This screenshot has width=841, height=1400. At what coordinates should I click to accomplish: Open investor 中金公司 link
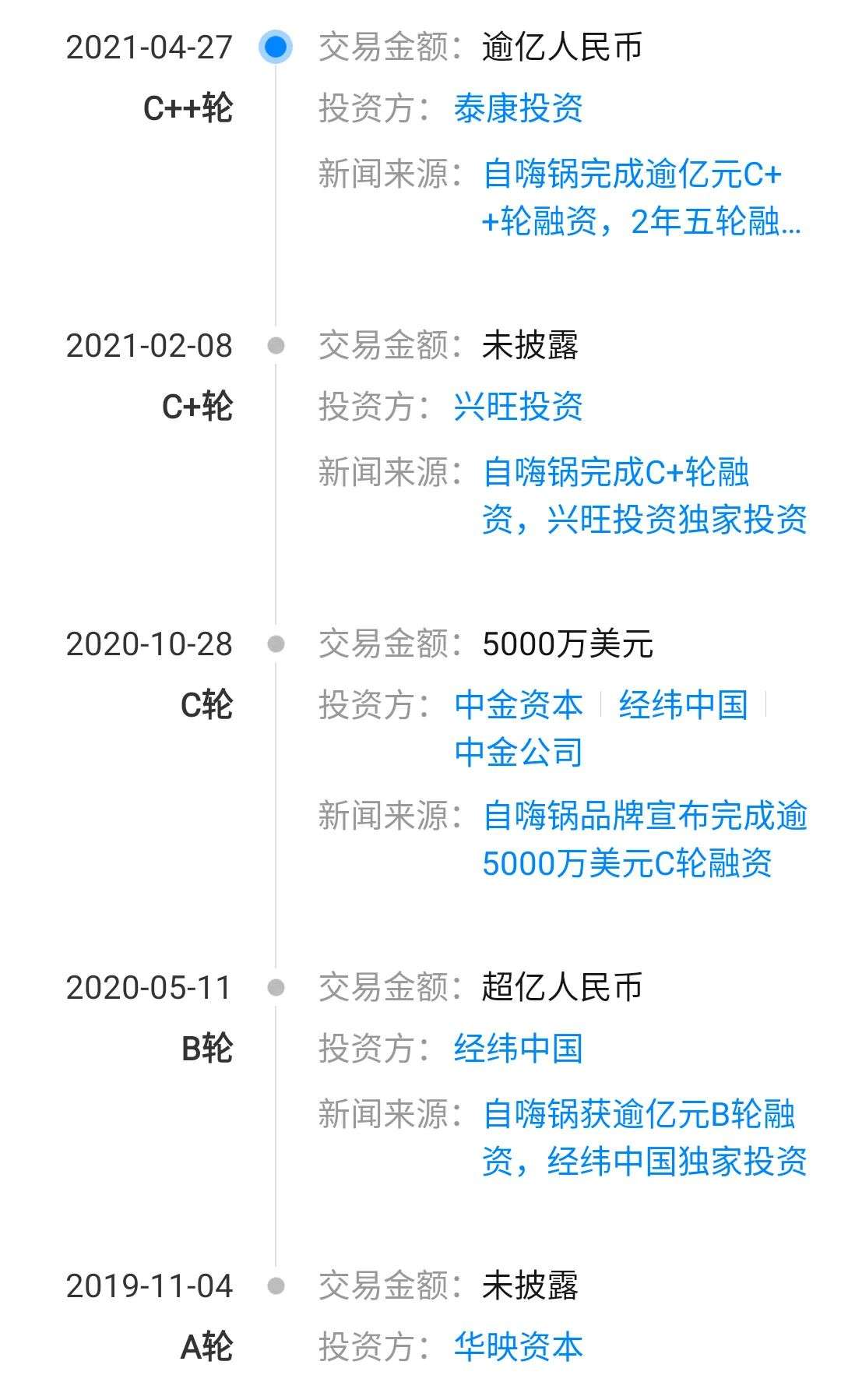pos(519,753)
